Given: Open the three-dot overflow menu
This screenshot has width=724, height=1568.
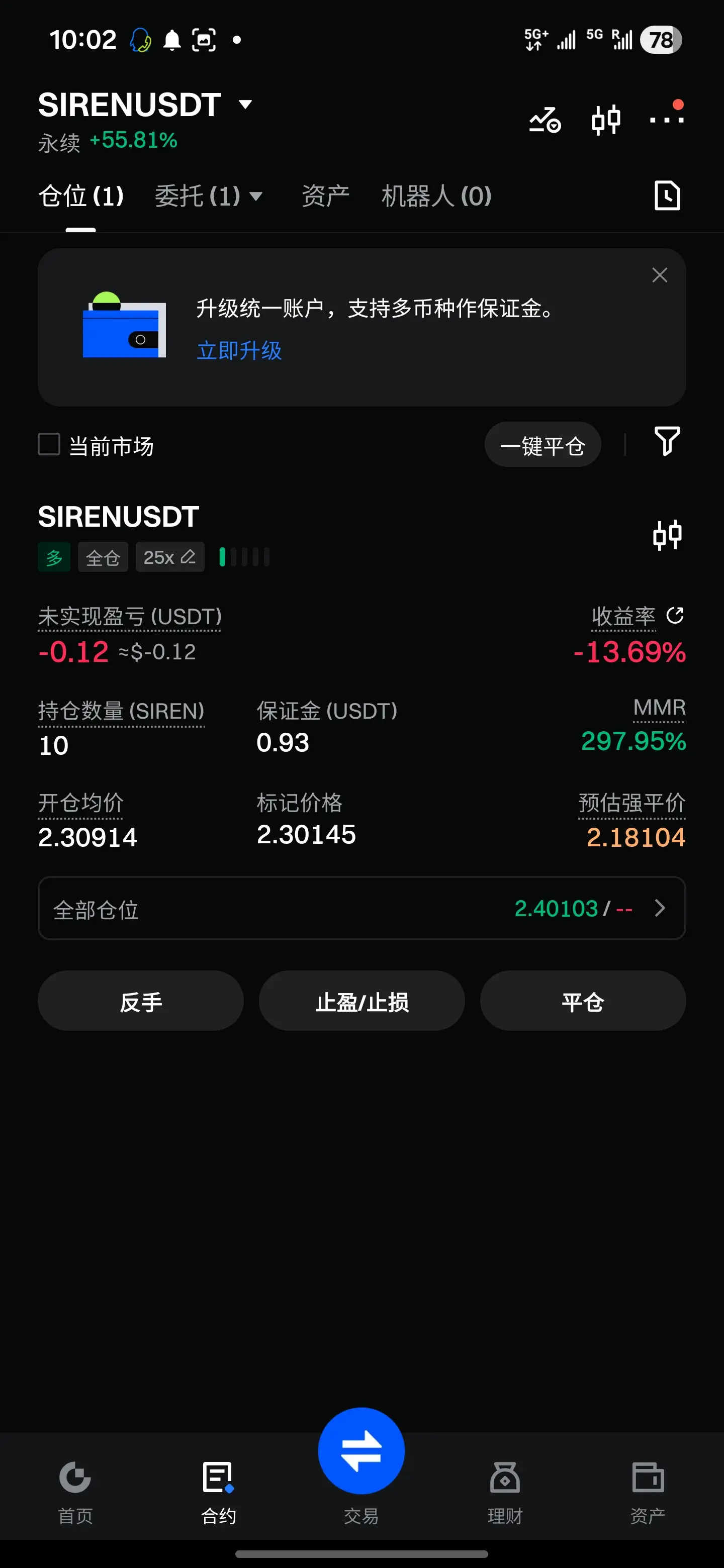Looking at the screenshot, I should (x=666, y=119).
